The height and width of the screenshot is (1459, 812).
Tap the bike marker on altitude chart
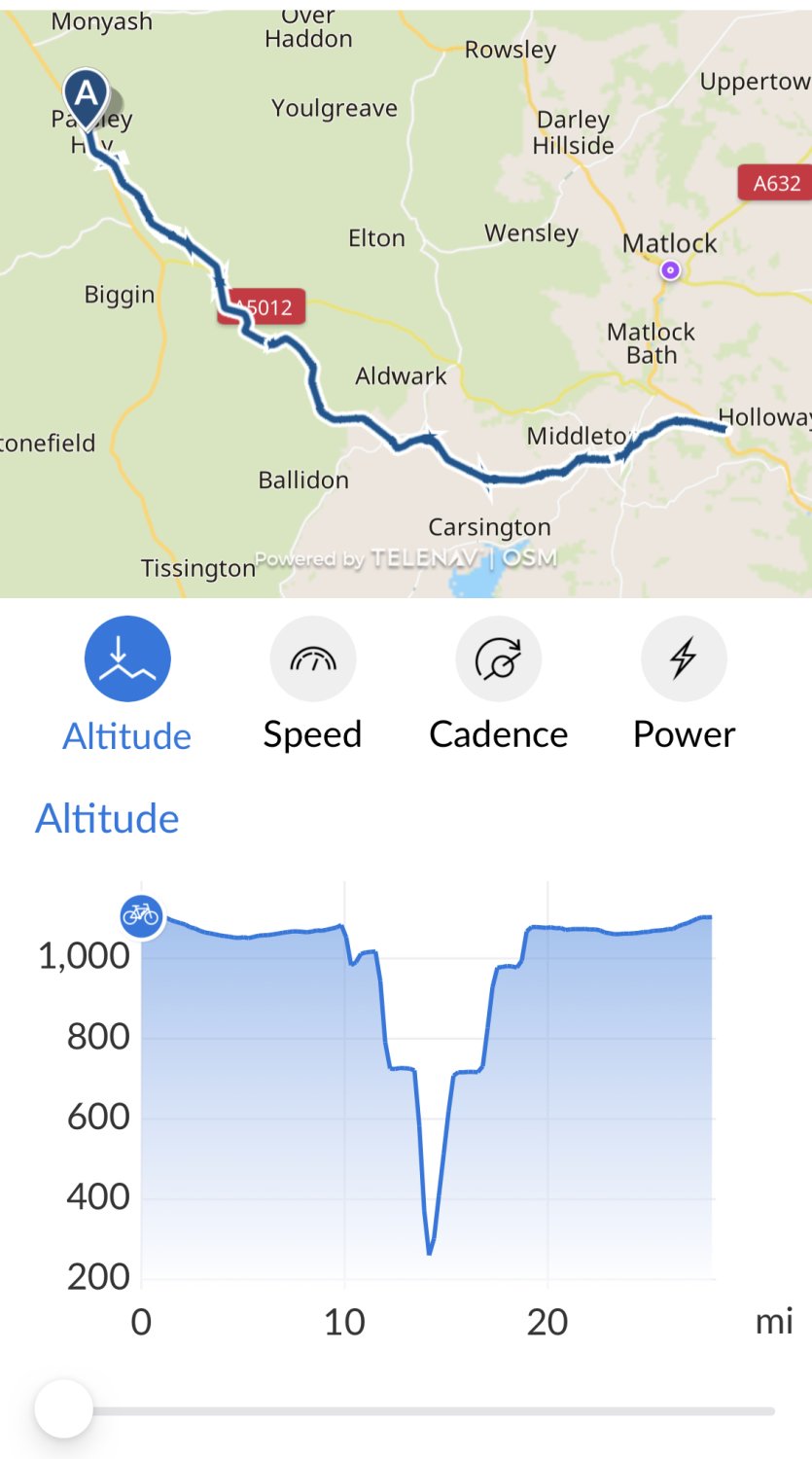141,914
